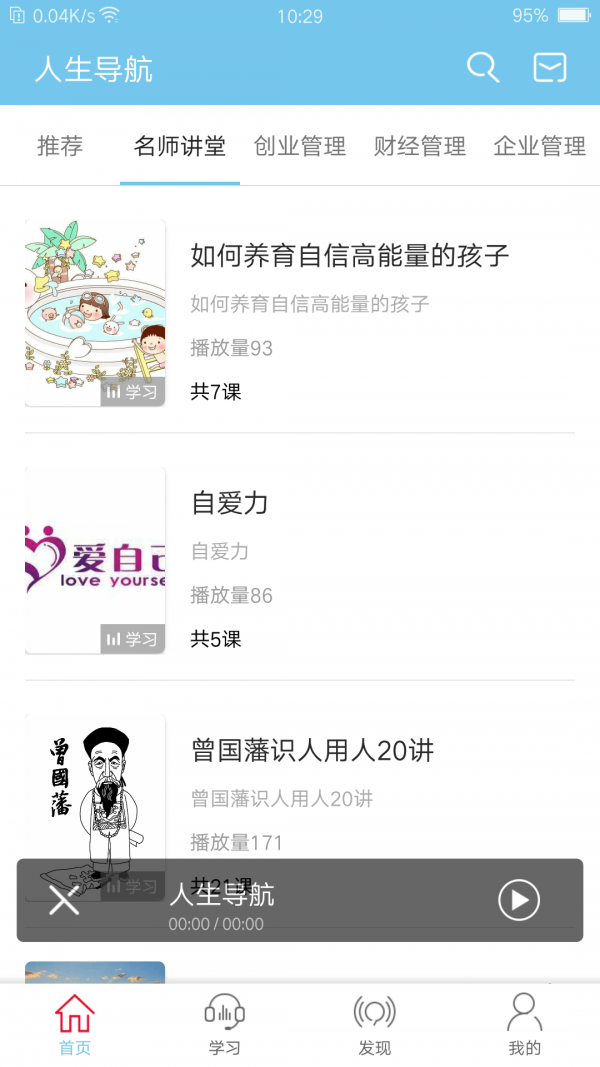Screen dimensions: 600x1067
Task: Open the 自爱力 course
Action: tap(230, 503)
